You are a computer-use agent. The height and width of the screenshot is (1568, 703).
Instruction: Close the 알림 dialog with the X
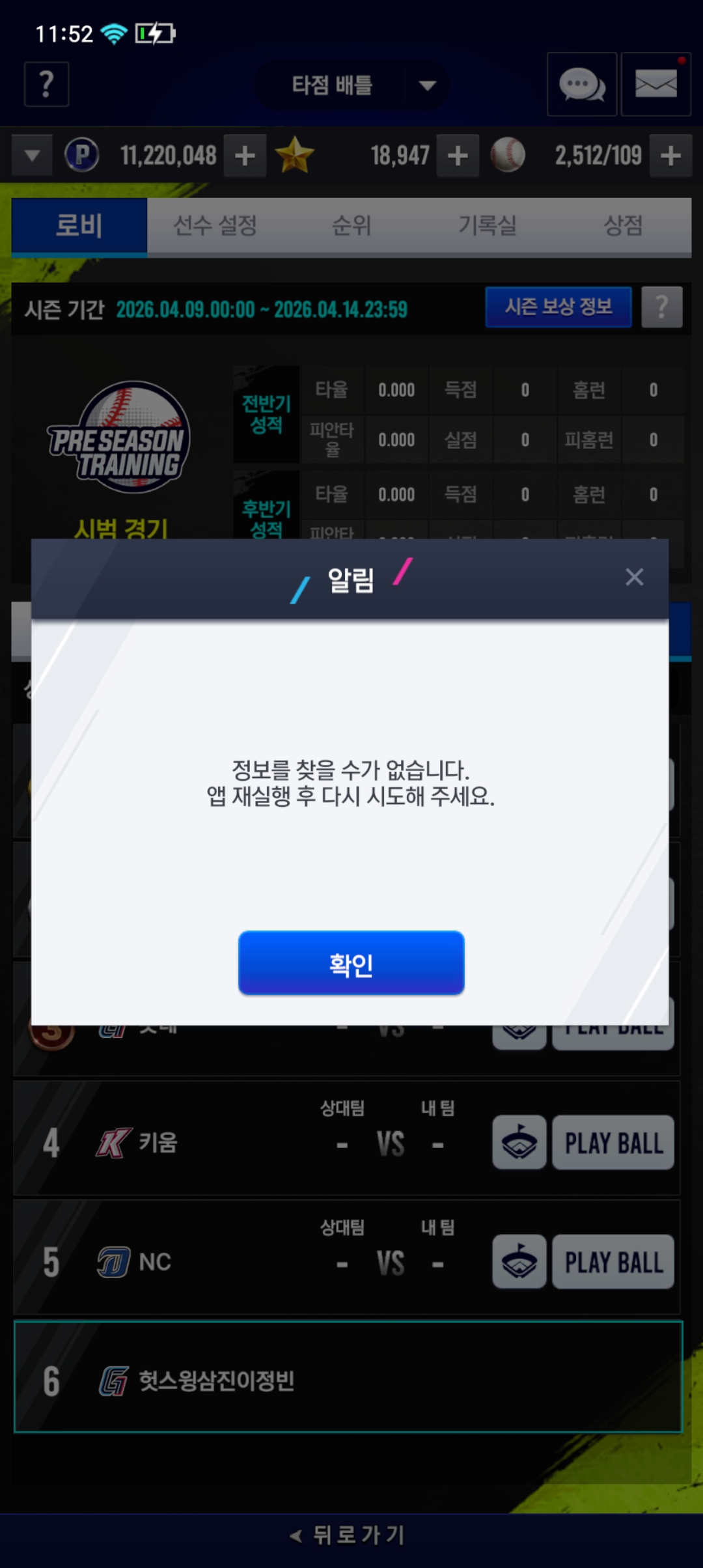634,577
